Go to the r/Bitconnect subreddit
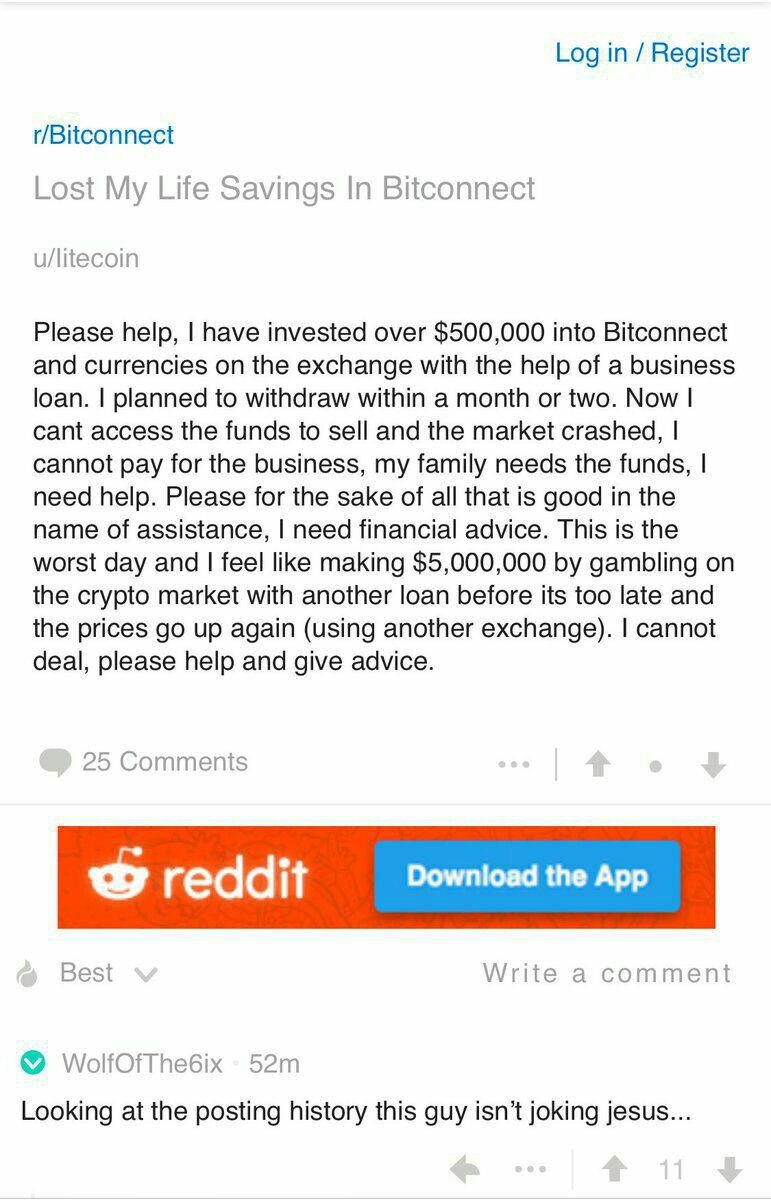771x1200 pixels. pos(103,135)
